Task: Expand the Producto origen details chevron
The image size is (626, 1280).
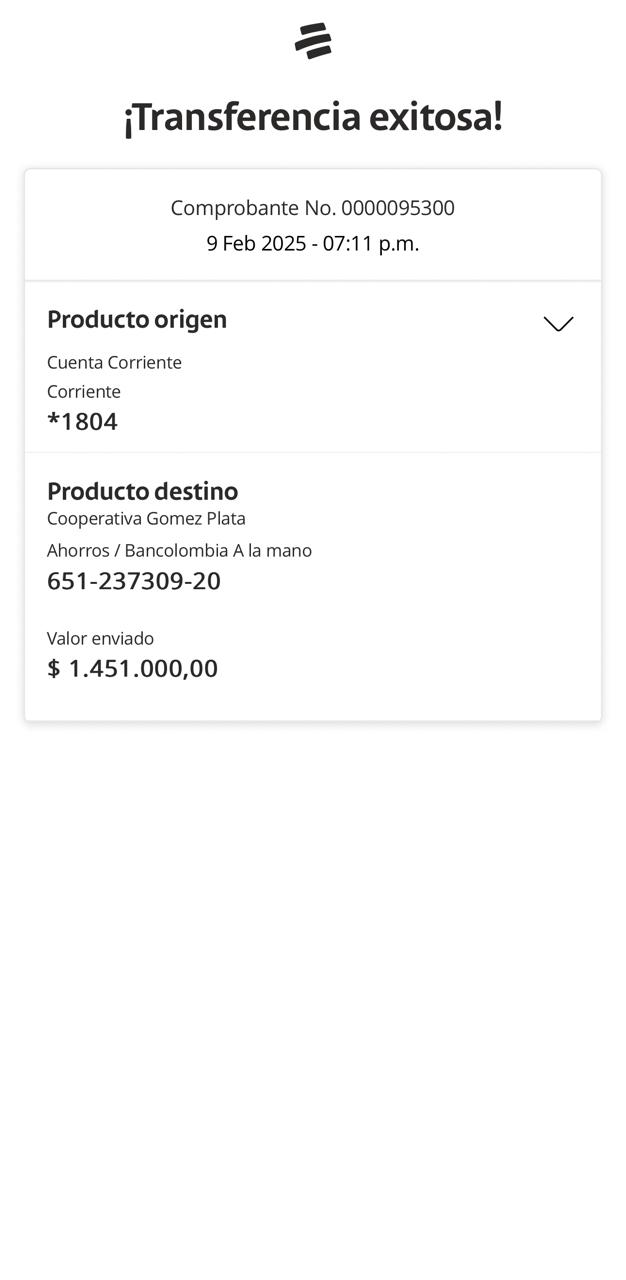Action: coord(558,323)
